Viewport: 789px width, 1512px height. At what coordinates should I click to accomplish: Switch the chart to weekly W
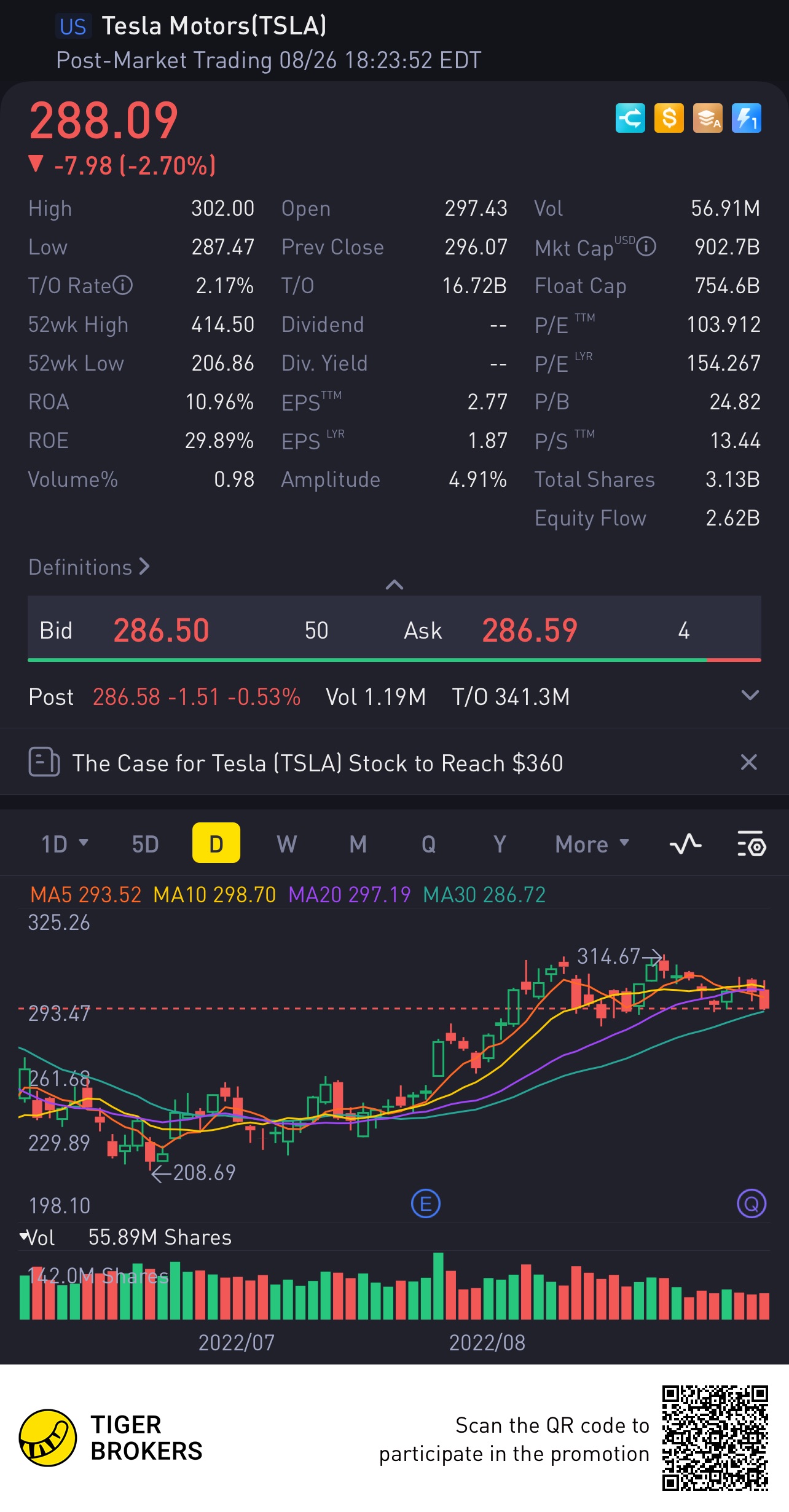(x=286, y=843)
